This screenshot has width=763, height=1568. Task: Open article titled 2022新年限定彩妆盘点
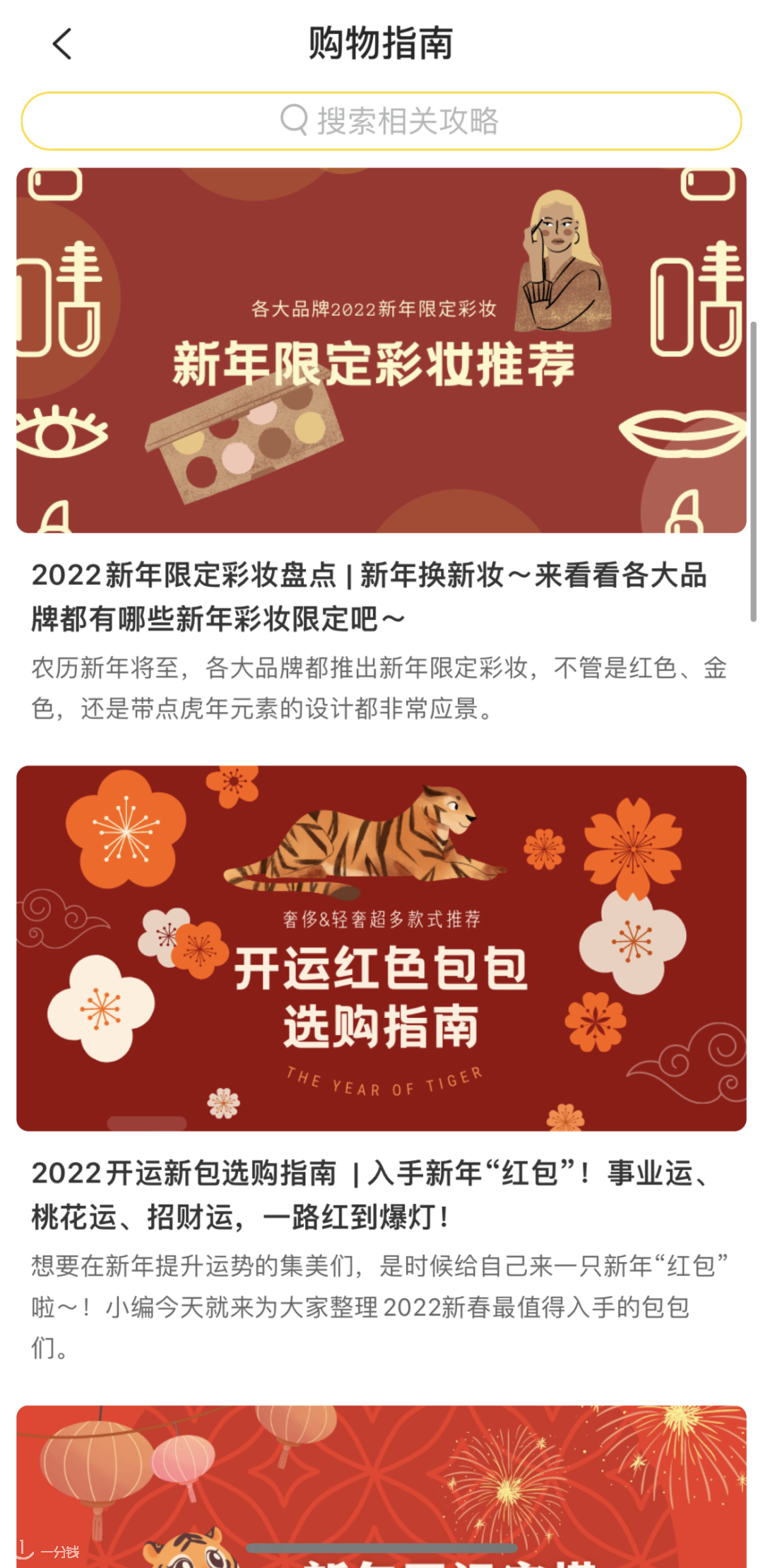tap(369, 597)
